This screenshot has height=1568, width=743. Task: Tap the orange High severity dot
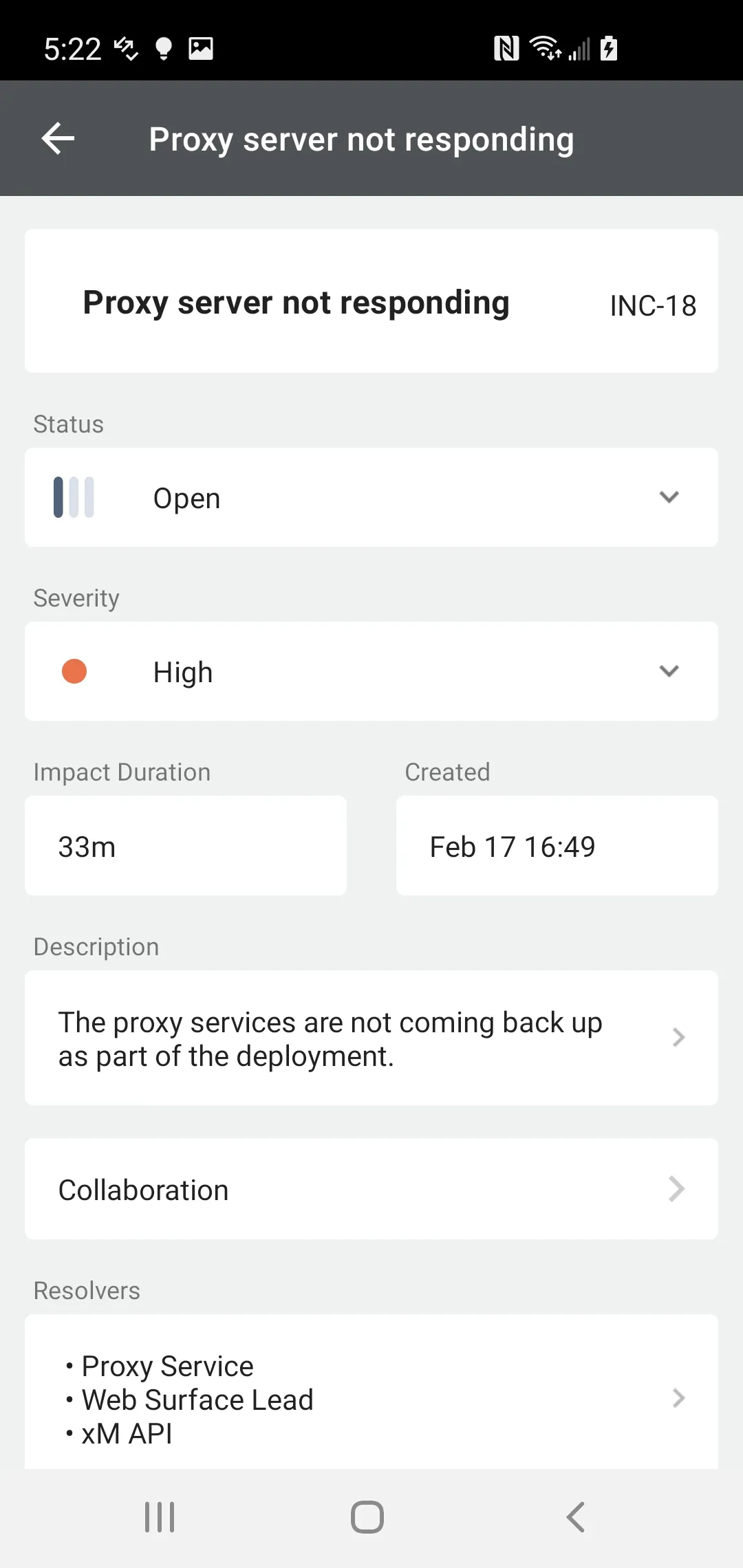pyautogui.click(x=74, y=672)
